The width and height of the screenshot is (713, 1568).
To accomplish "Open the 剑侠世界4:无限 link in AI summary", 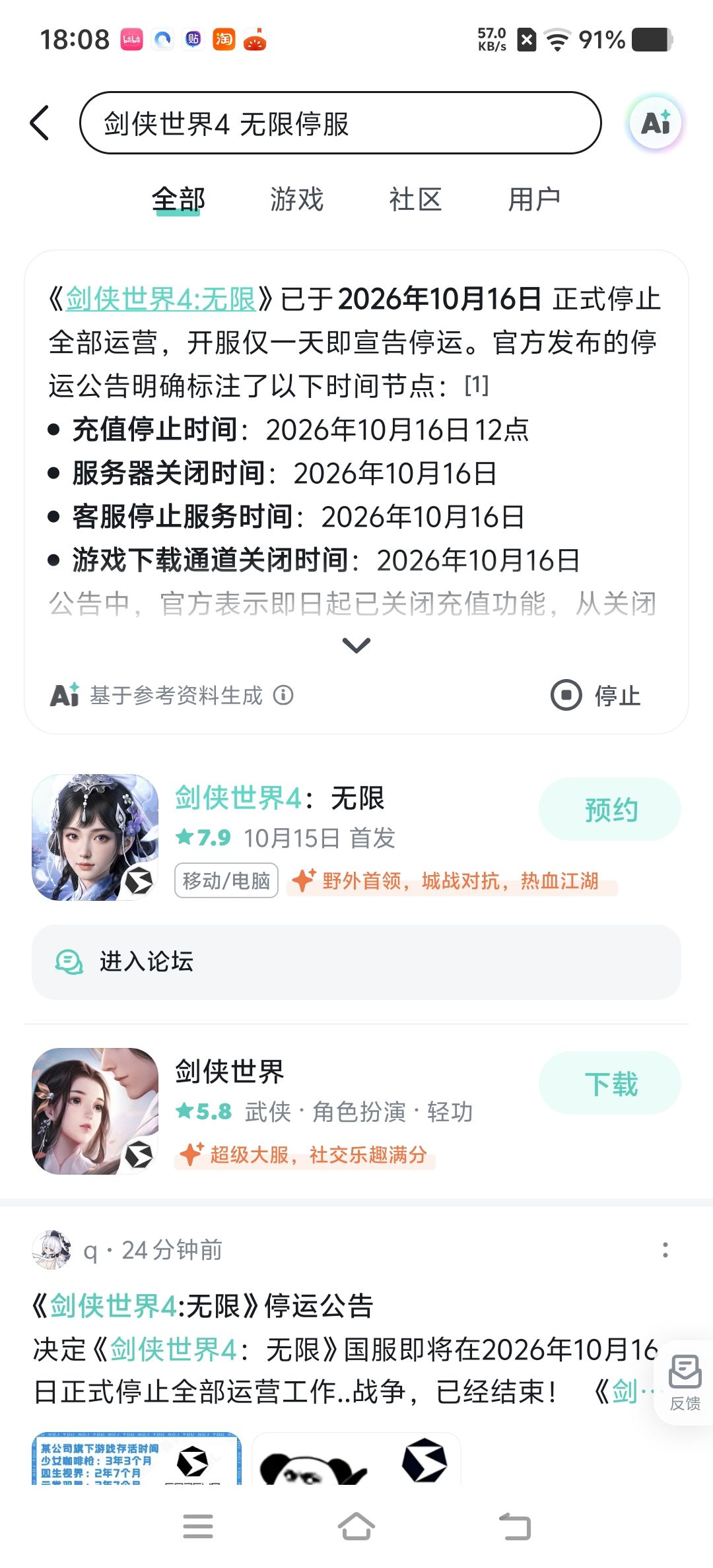I will pyautogui.click(x=160, y=299).
